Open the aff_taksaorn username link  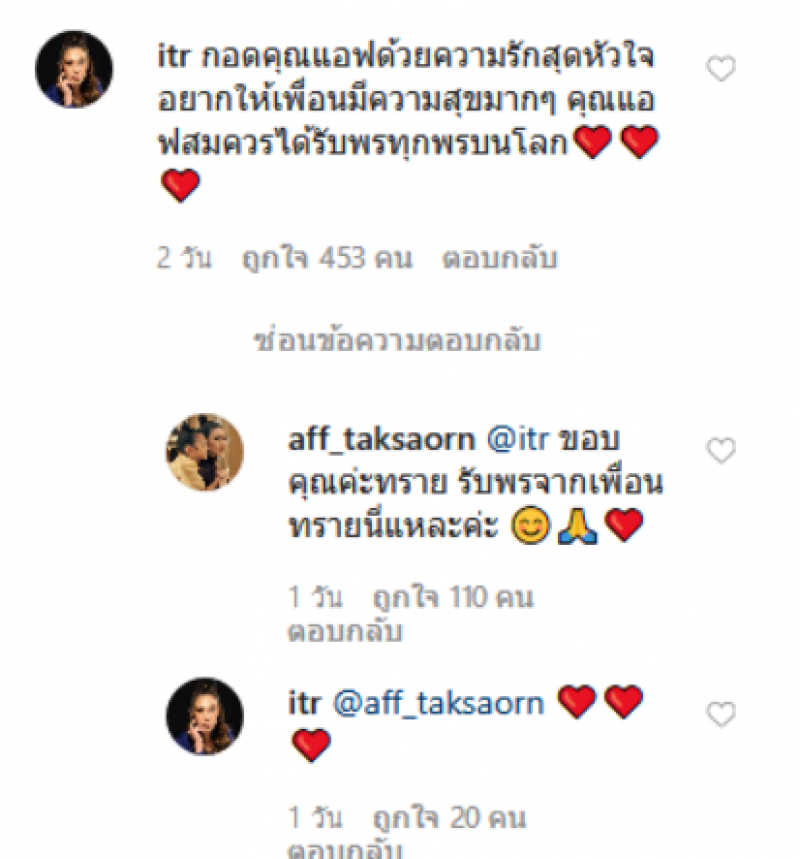coord(367,441)
